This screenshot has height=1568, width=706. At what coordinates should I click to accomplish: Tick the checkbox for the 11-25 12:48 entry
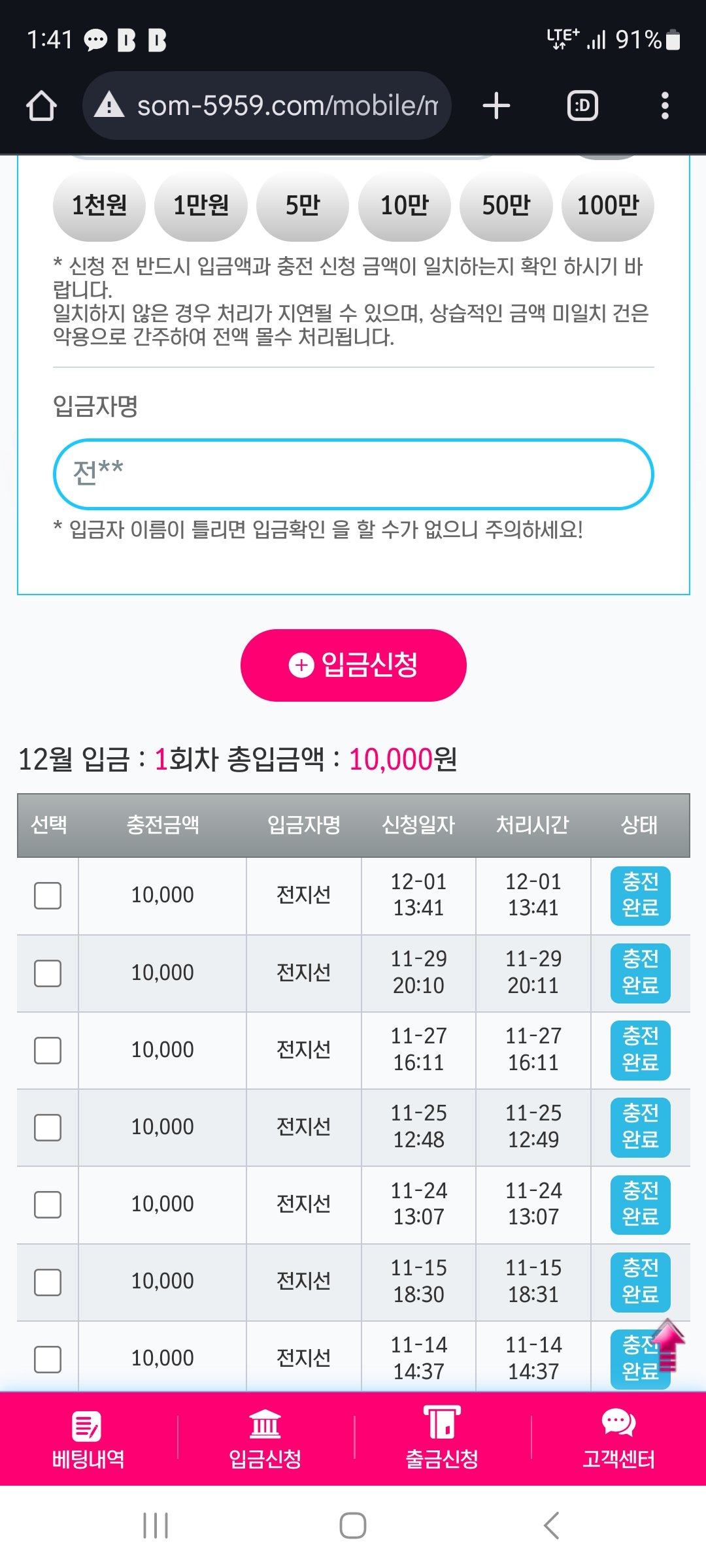tap(48, 1127)
